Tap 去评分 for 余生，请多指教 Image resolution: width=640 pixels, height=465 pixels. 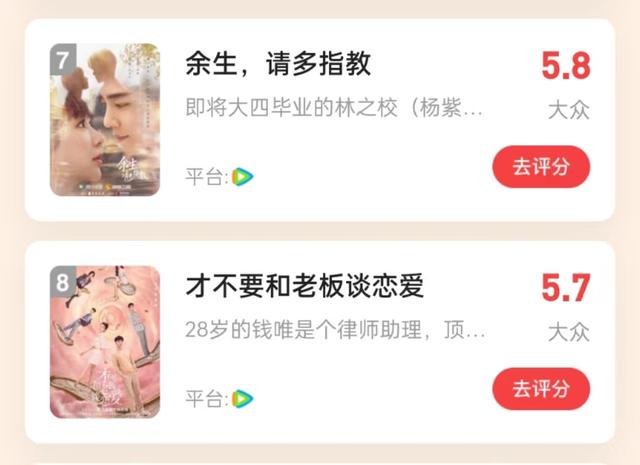coord(541,167)
